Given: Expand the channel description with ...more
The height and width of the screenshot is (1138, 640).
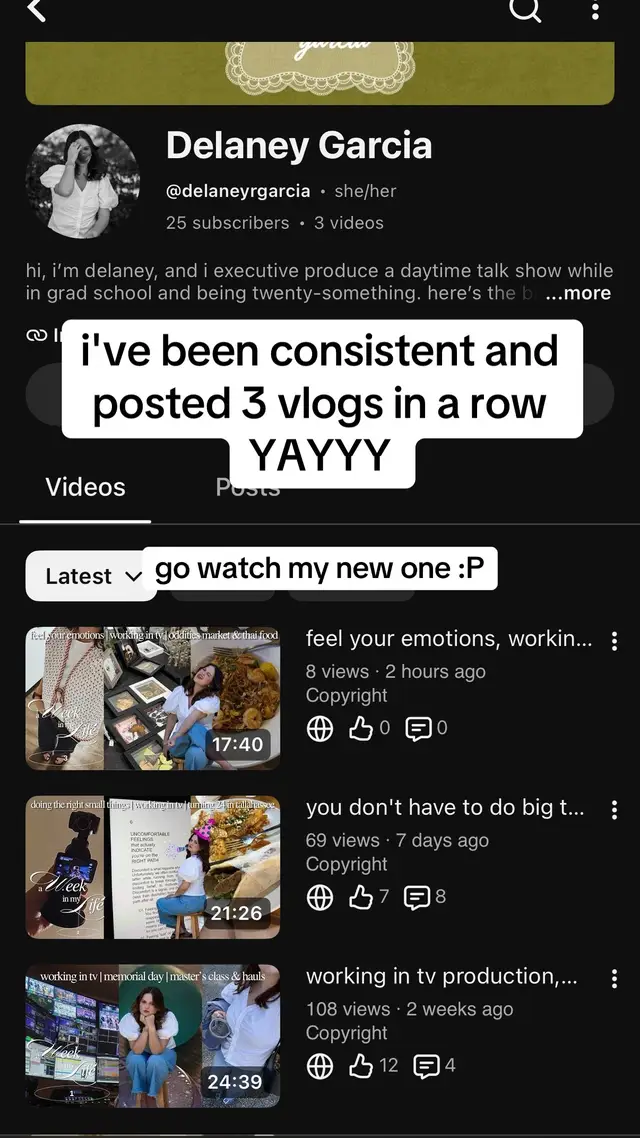Looking at the screenshot, I should pos(578,293).
